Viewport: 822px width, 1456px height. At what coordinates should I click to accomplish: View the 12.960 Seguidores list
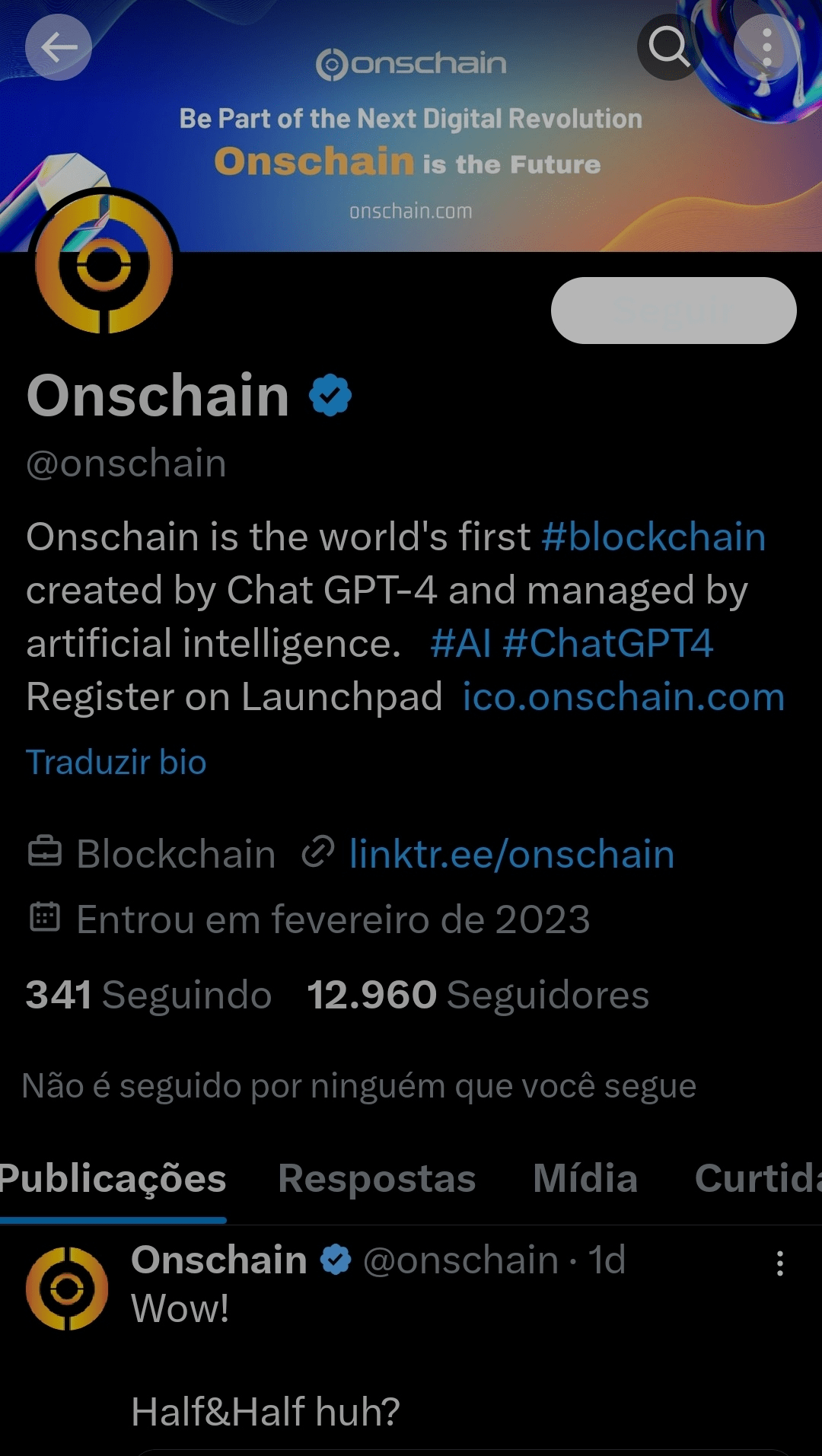pos(478,995)
